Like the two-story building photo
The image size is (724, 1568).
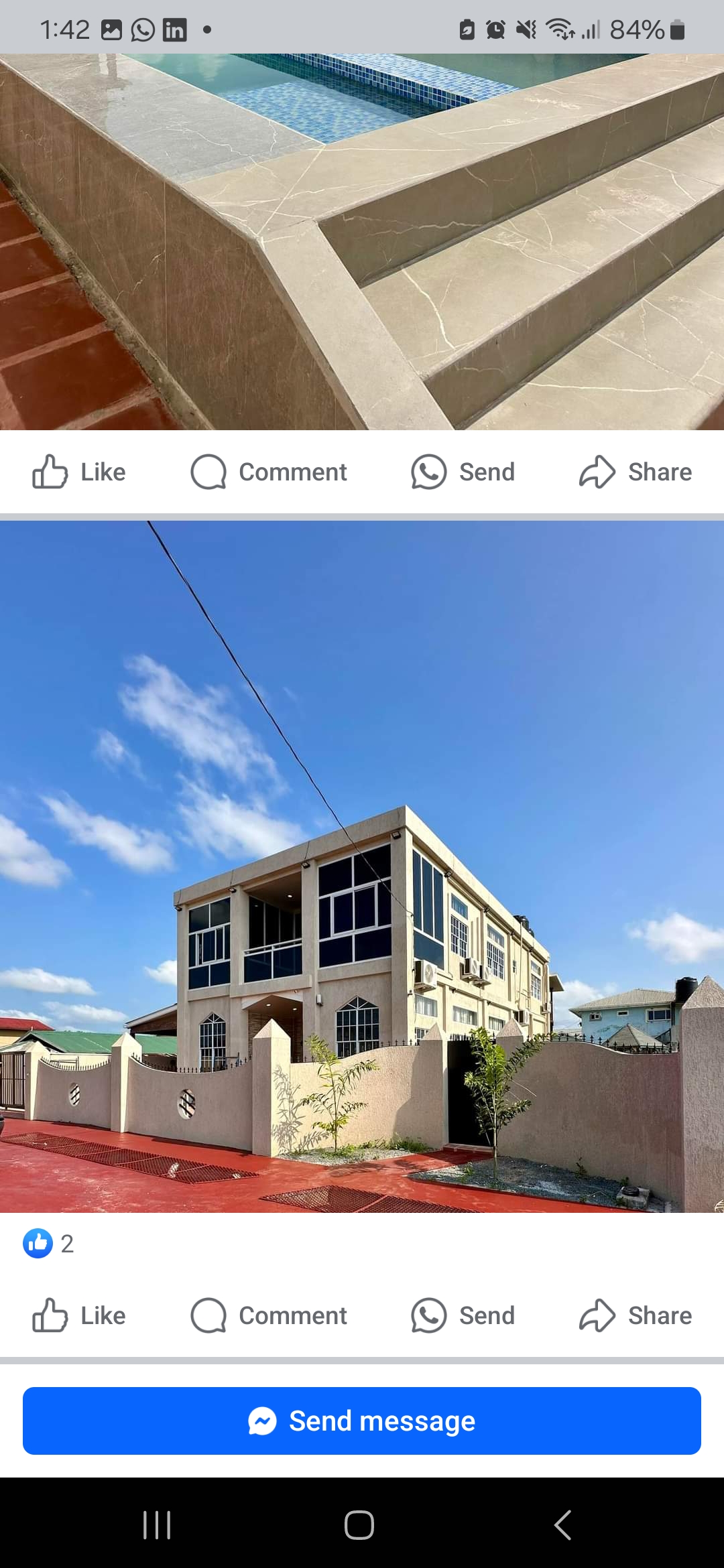click(79, 1316)
